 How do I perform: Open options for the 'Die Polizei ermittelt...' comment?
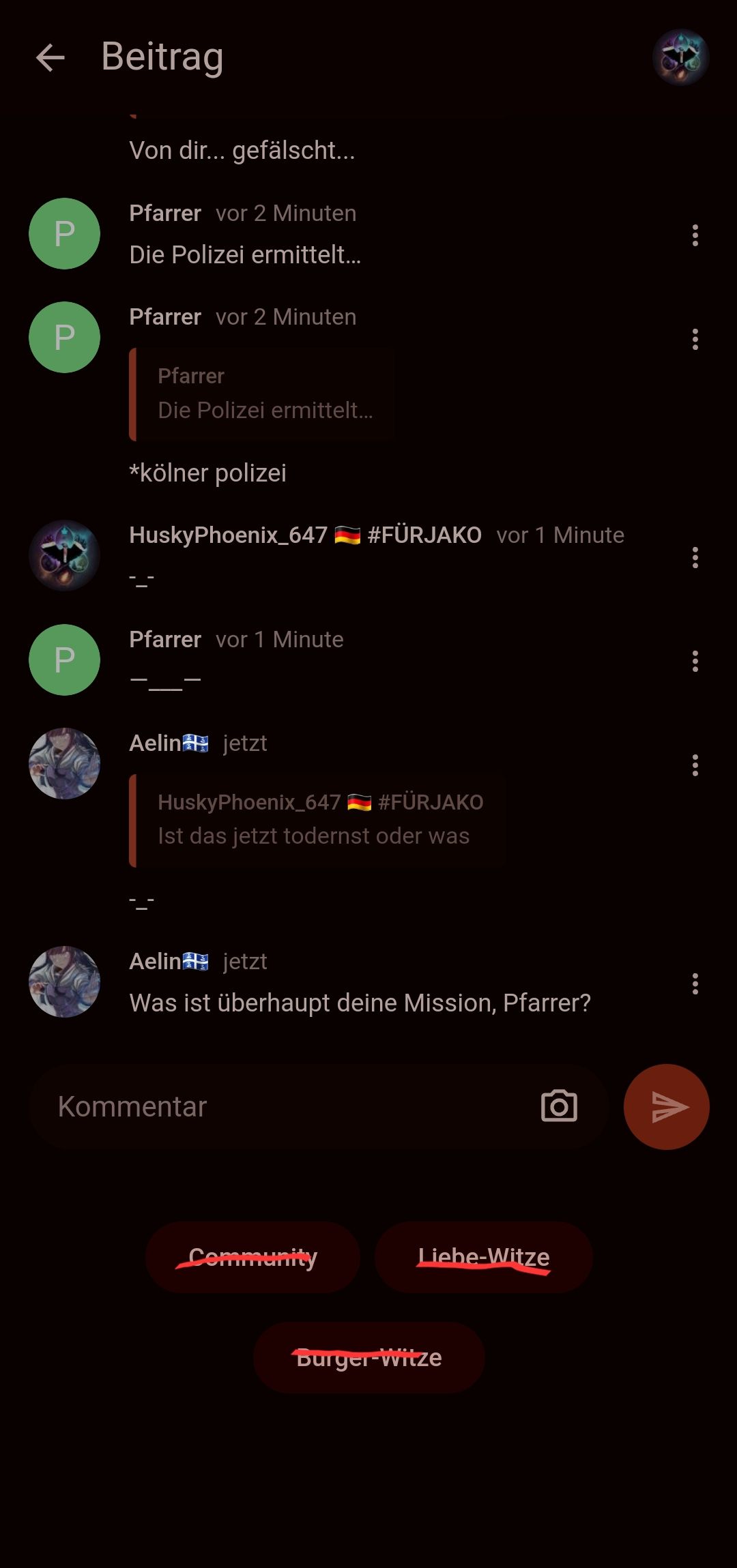pos(695,235)
